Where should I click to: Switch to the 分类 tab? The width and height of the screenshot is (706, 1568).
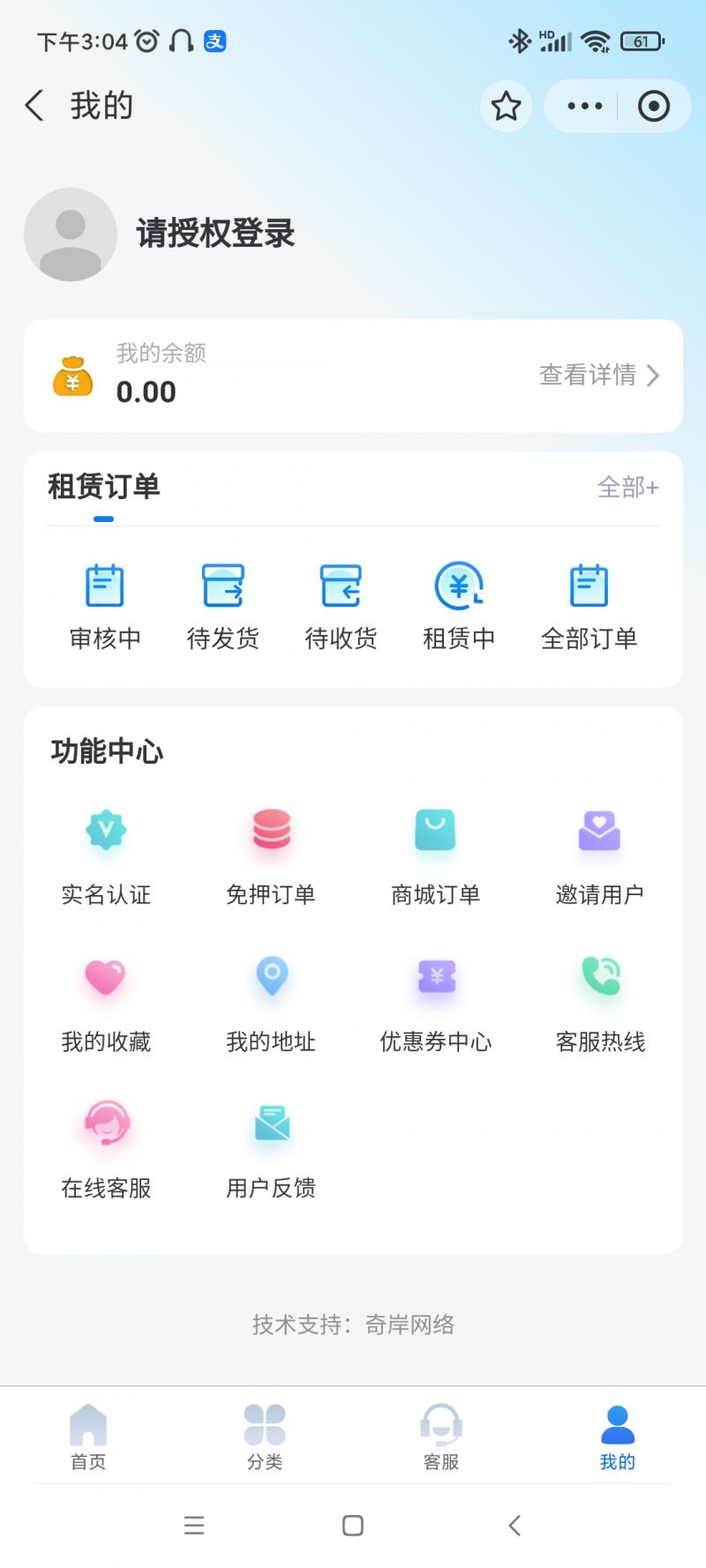(265, 1437)
